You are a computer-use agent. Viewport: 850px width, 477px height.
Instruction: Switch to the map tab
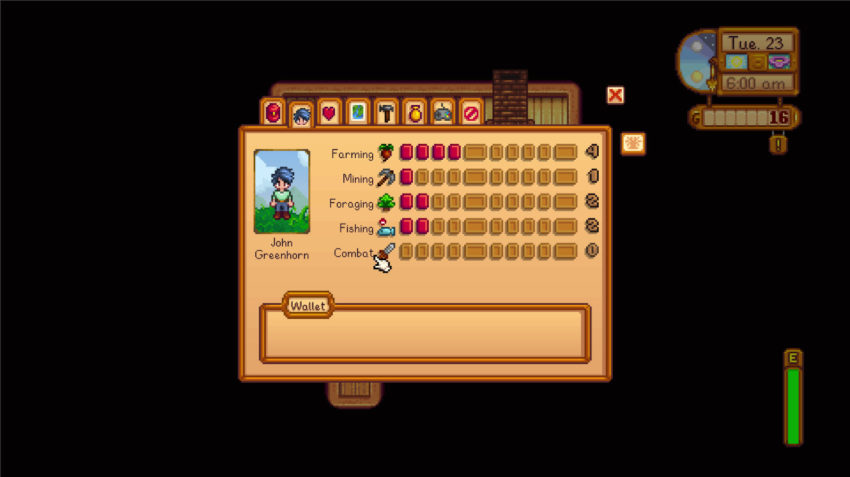click(357, 112)
